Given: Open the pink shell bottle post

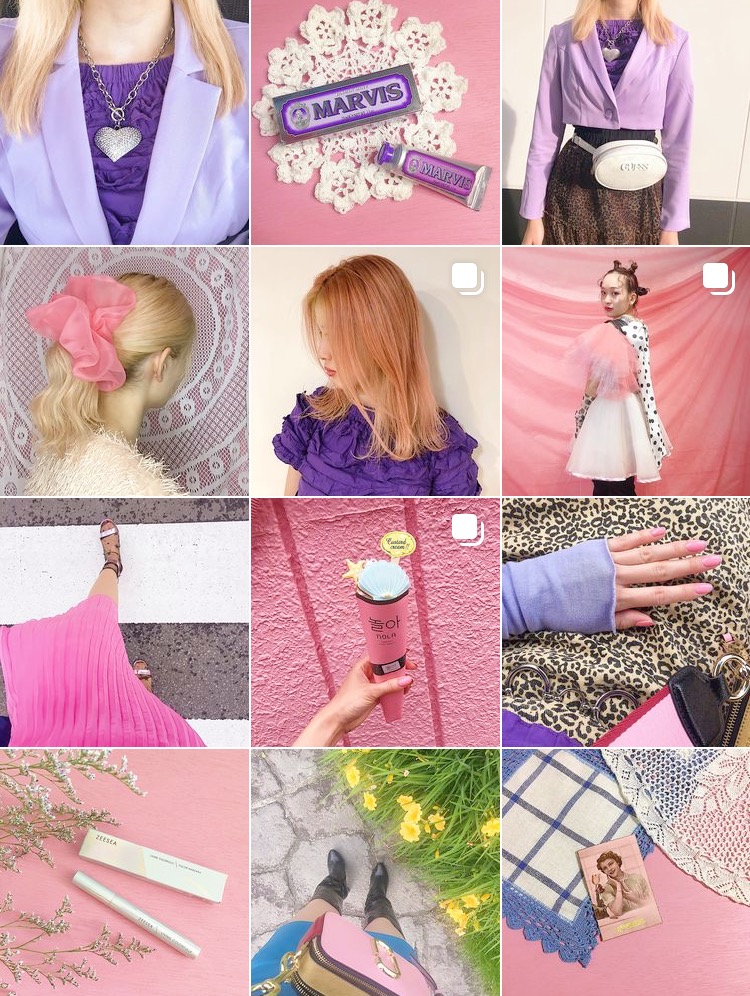Looking at the screenshot, I should tap(375, 622).
